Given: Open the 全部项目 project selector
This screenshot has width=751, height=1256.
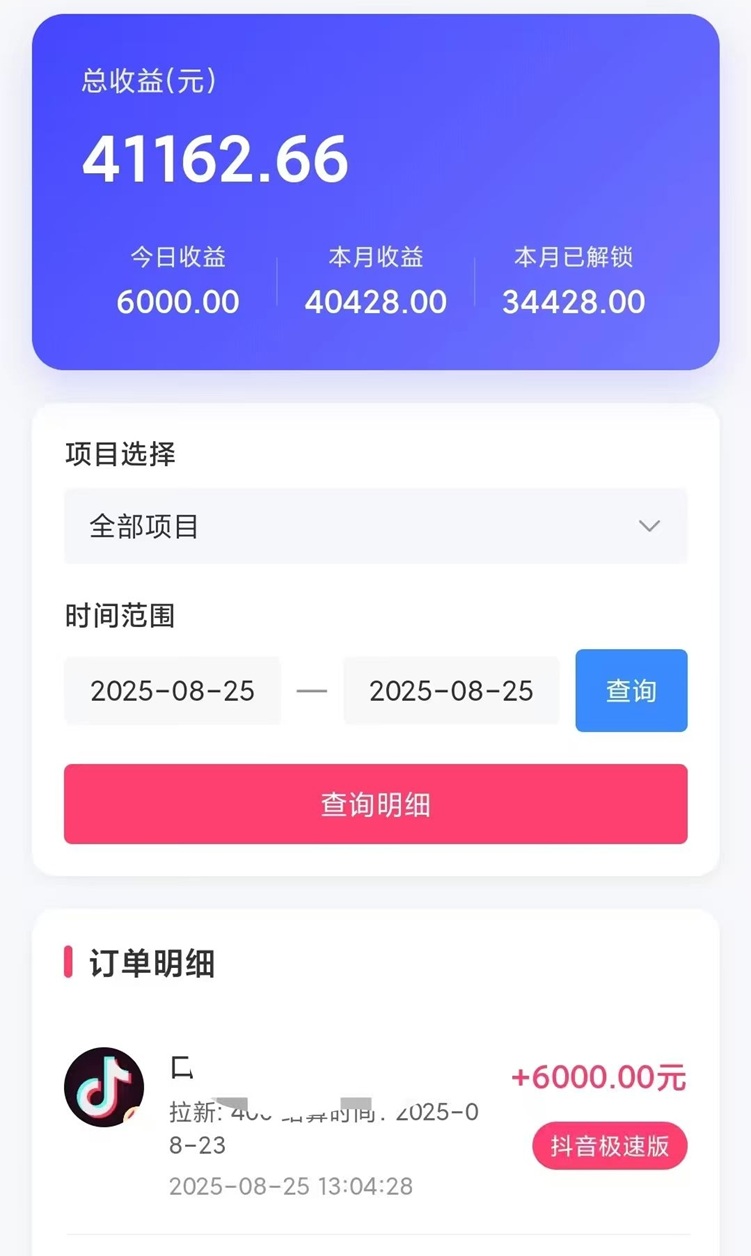Looking at the screenshot, I should (x=375, y=526).
